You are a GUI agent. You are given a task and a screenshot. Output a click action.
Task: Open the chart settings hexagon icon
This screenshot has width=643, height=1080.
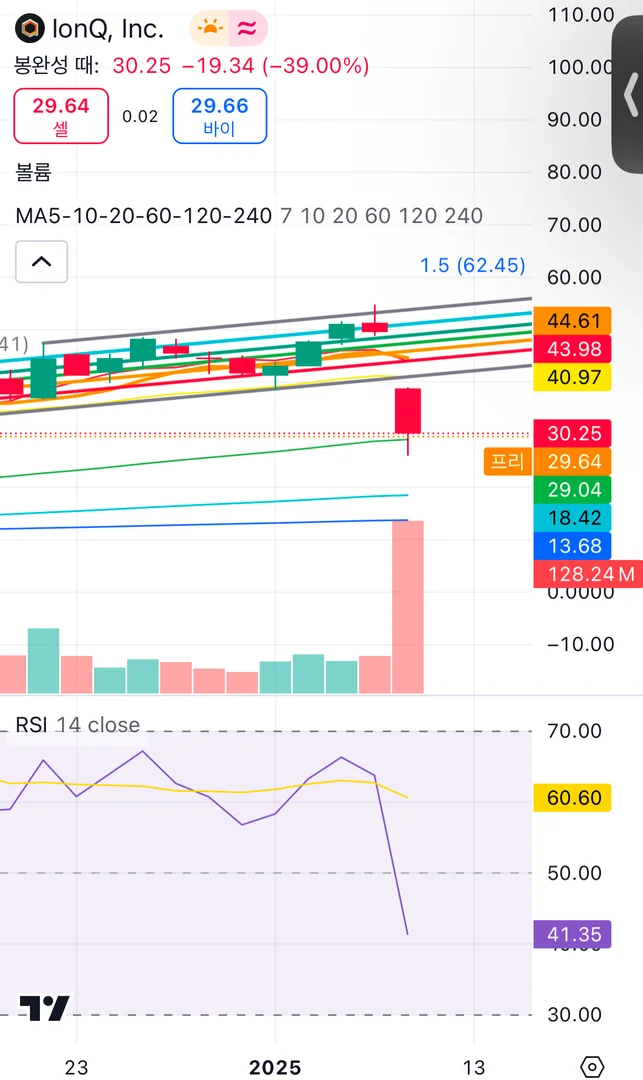[592, 1067]
